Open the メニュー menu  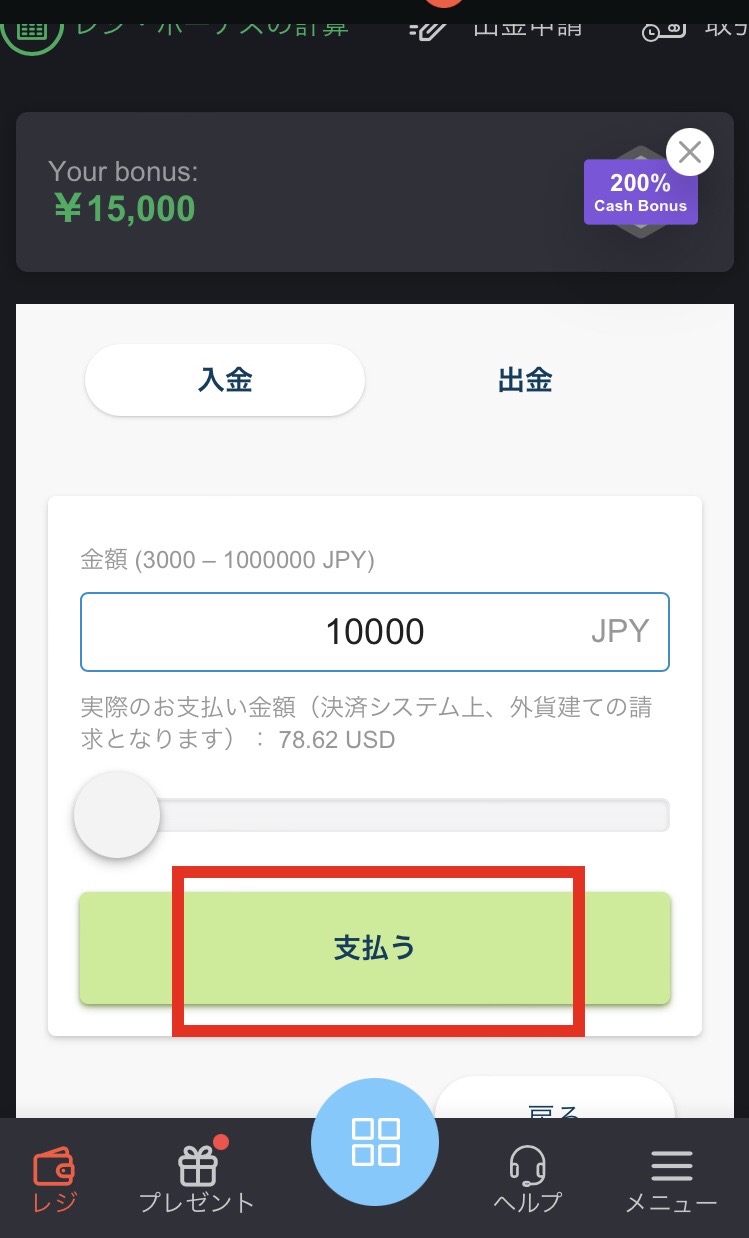point(671,1178)
